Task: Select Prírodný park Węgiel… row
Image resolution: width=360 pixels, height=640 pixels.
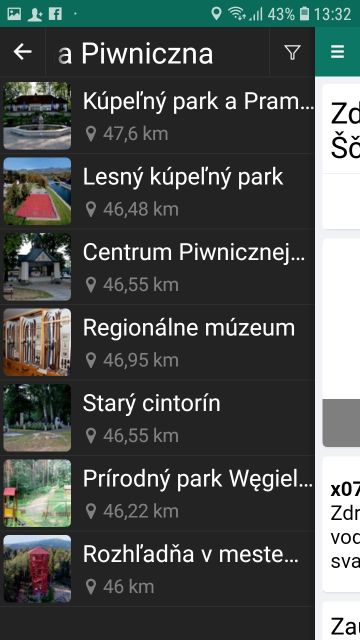Action: pyautogui.click(x=157, y=493)
